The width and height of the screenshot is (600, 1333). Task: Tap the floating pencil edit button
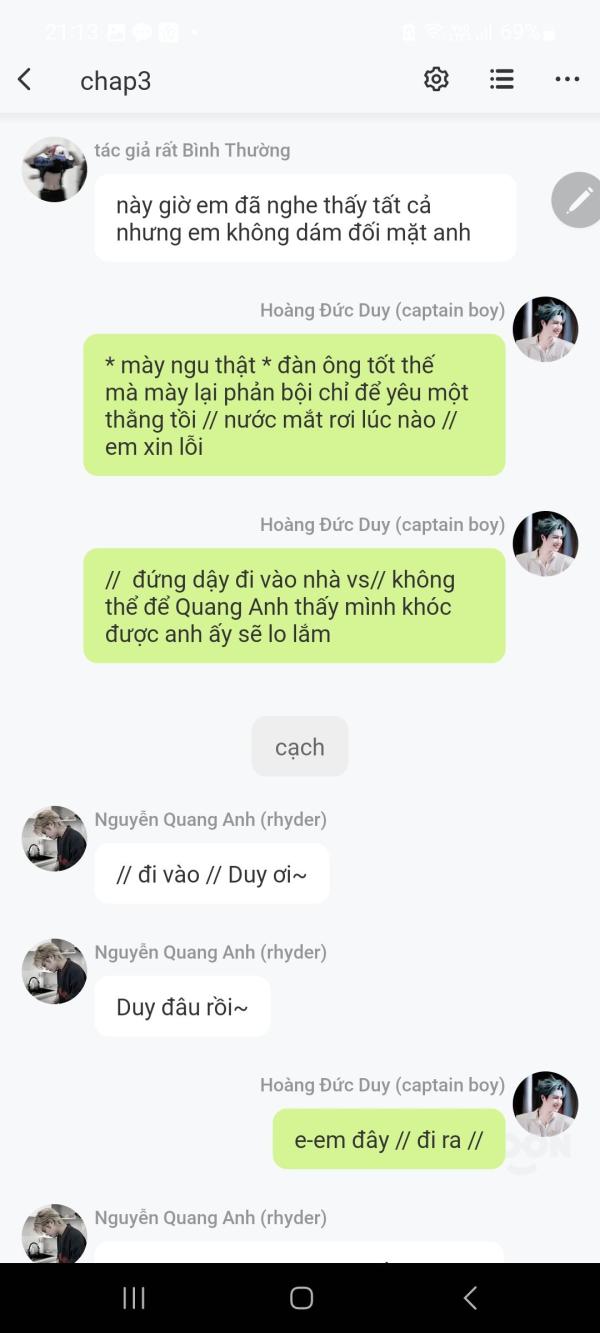[578, 200]
